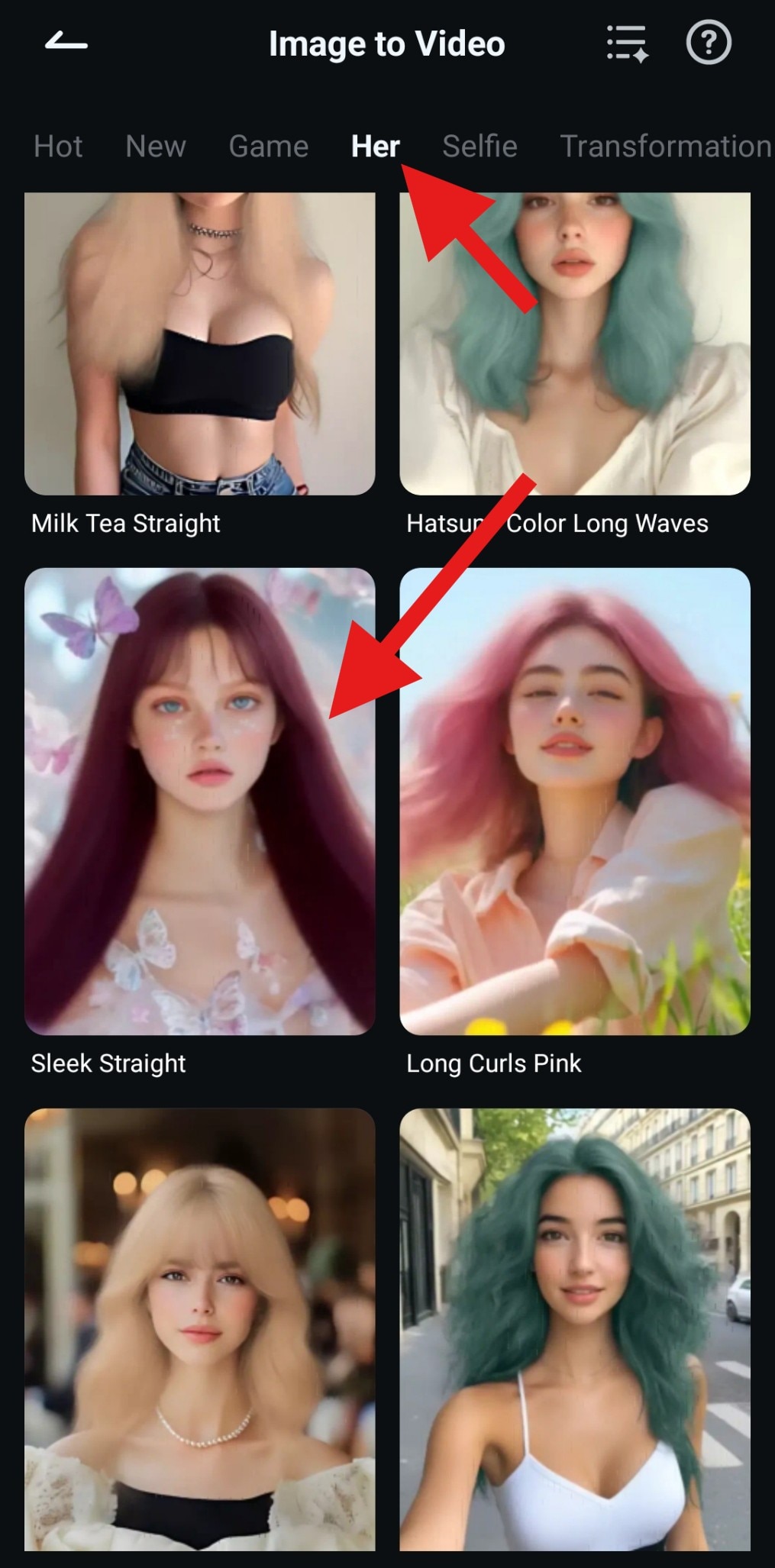Viewport: 775px width, 1568px height.
Task: Open the Long Curls Pink template
Action: tap(574, 802)
